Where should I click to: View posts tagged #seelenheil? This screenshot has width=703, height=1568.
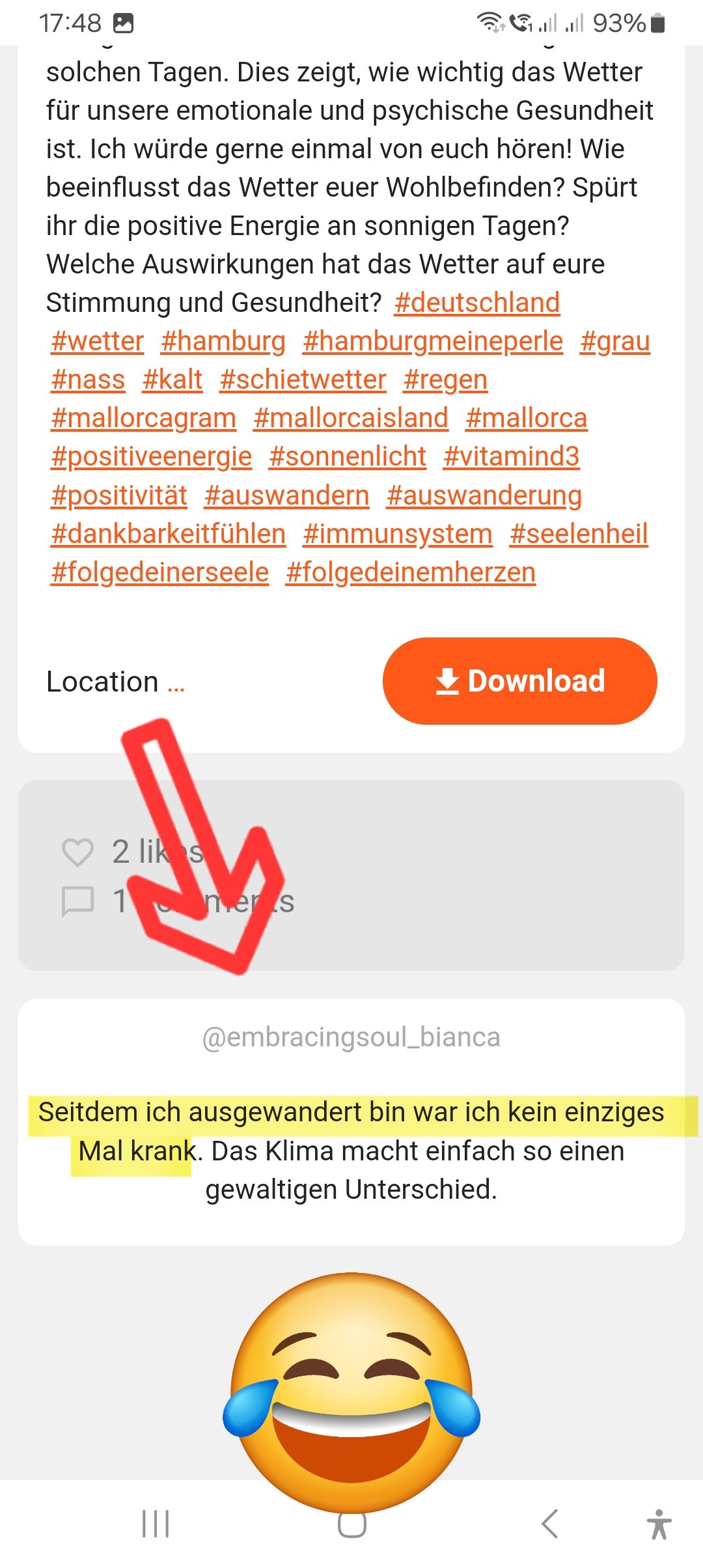pyautogui.click(x=579, y=534)
